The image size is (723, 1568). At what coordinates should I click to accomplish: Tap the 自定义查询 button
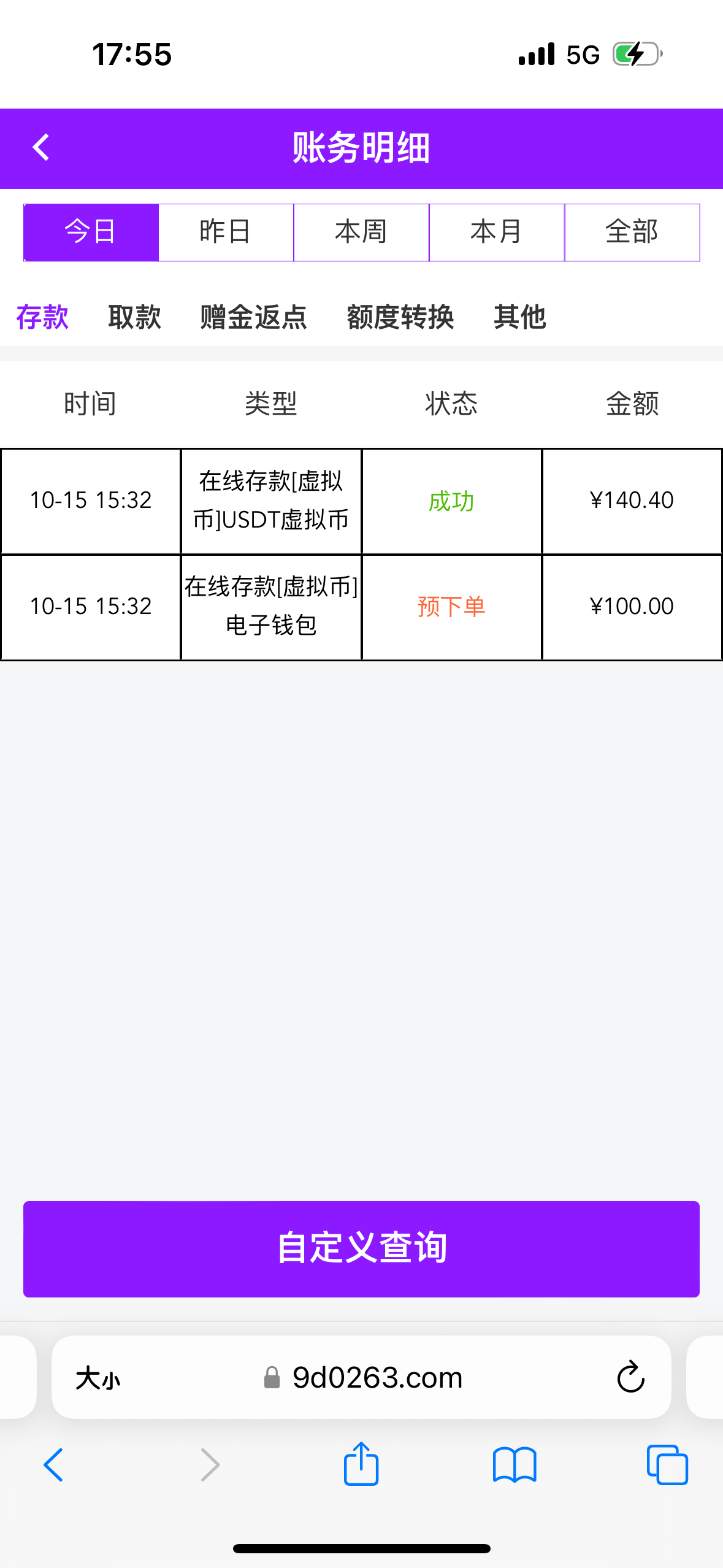[361, 1248]
